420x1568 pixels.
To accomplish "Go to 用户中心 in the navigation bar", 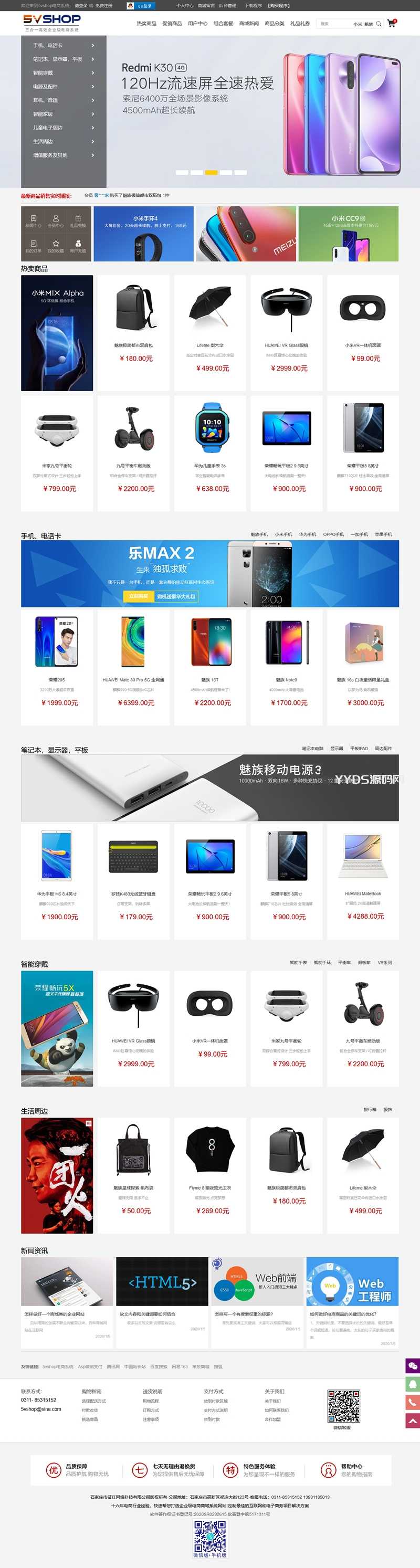I will (x=197, y=24).
